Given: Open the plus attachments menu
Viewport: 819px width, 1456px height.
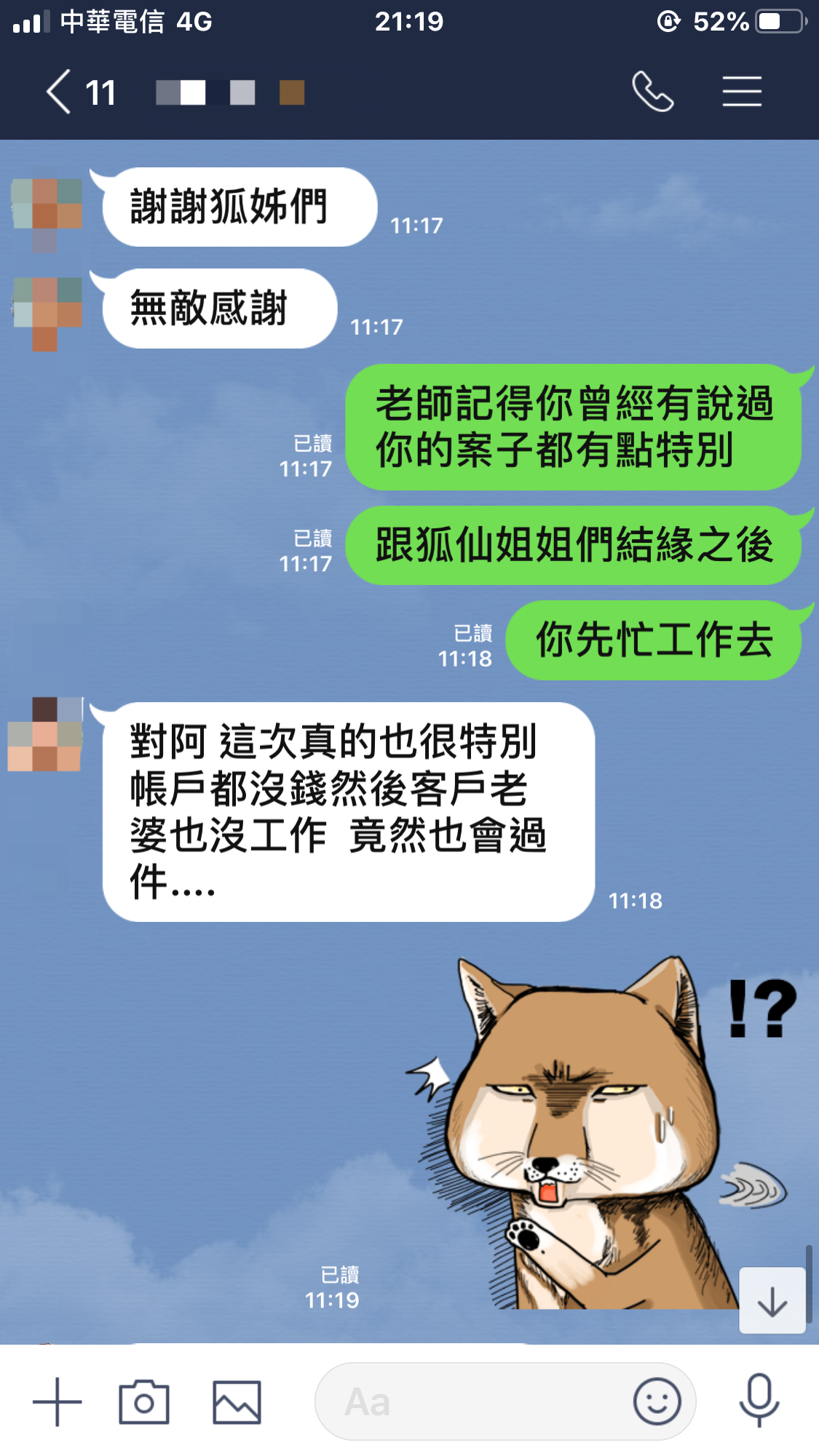Looking at the screenshot, I should pos(58,1401).
